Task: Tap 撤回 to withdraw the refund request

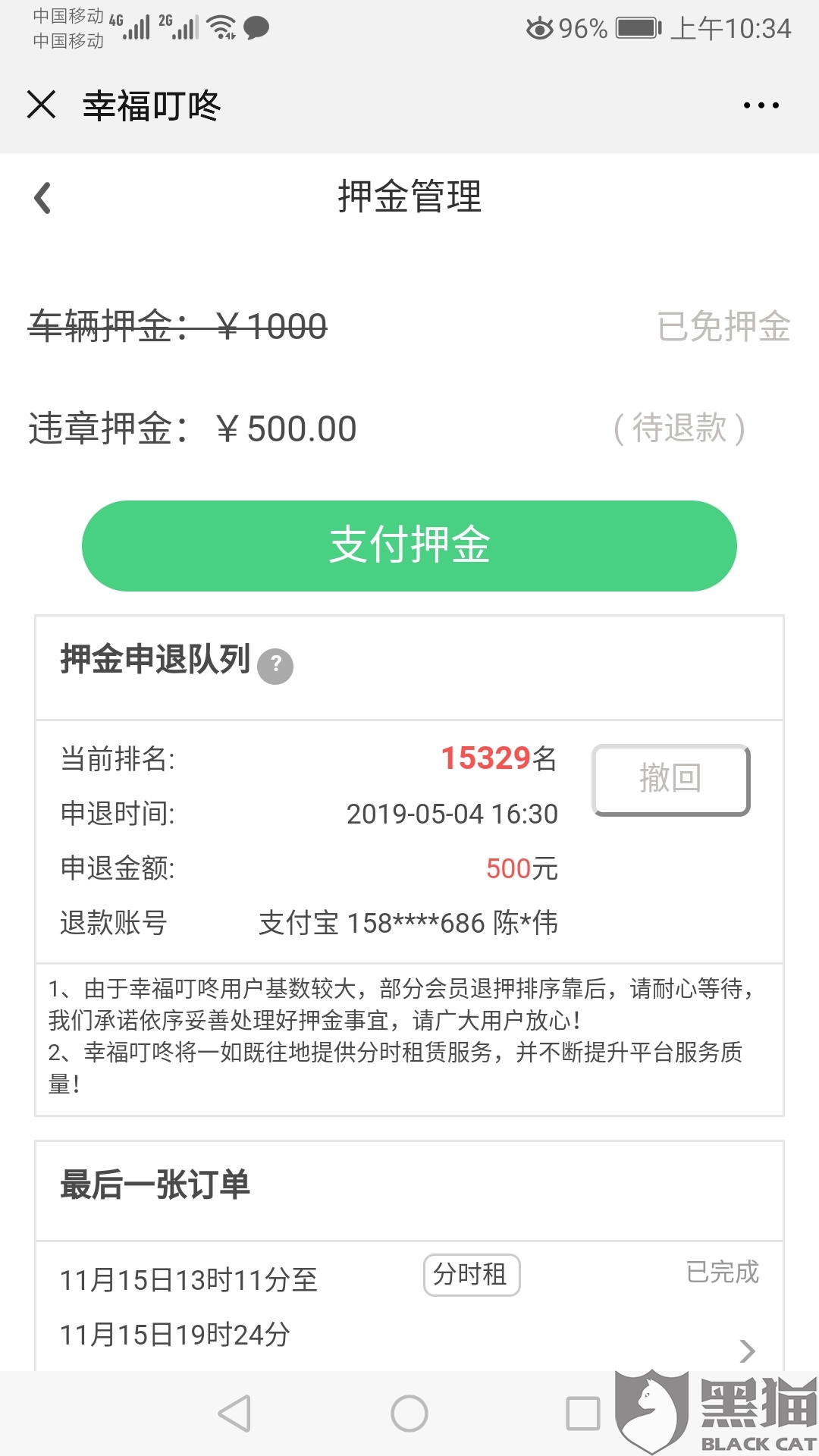Action: (x=671, y=780)
